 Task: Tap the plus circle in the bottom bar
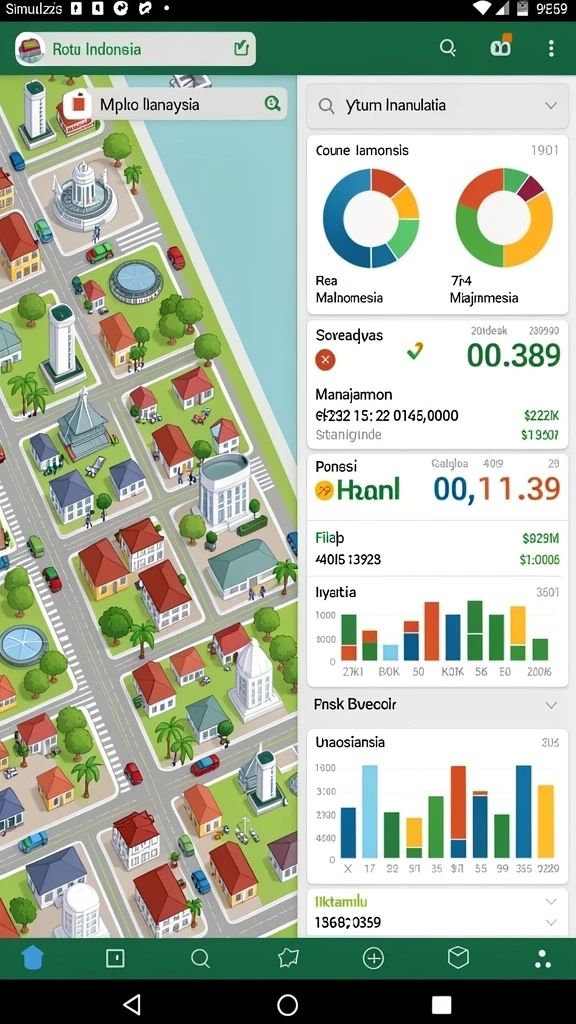click(373, 958)
